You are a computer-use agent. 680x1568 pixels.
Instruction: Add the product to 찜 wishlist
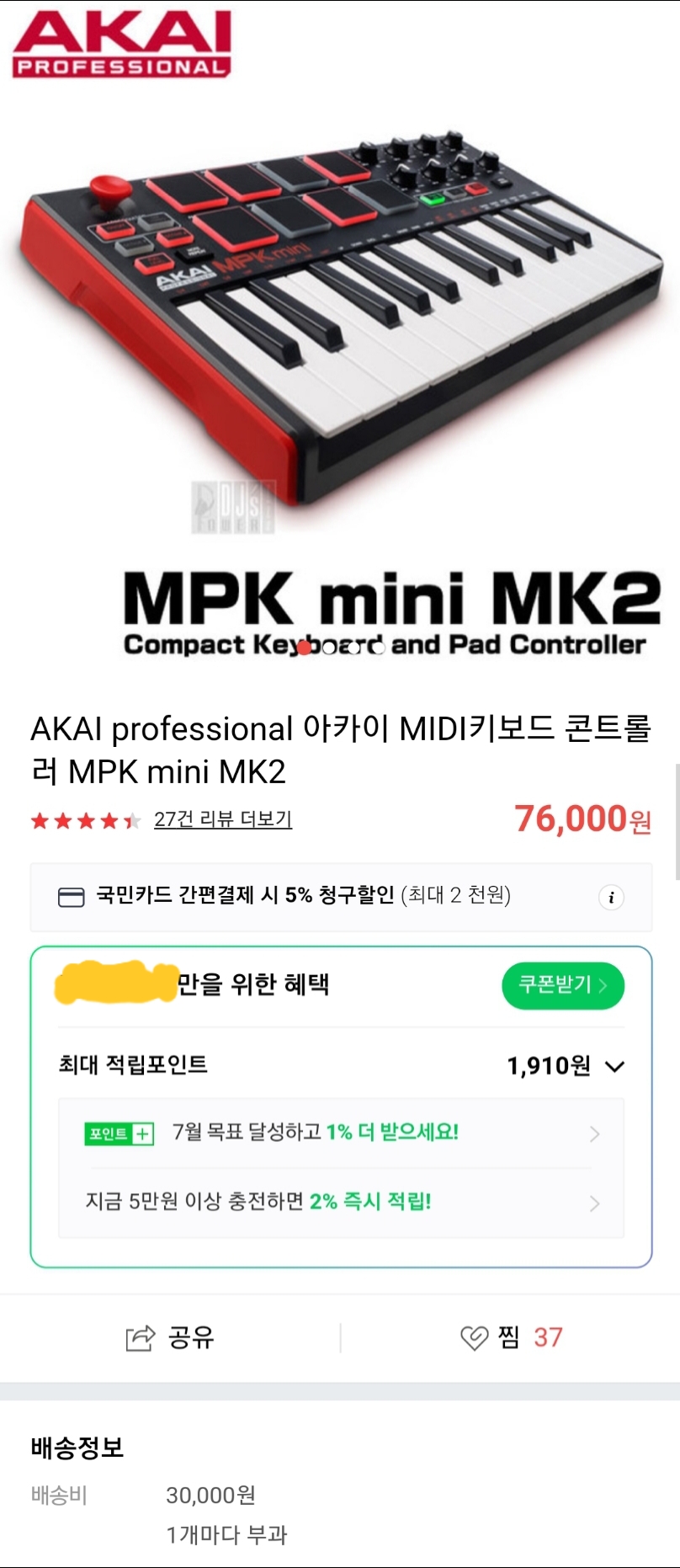[x=510, y=1337]
